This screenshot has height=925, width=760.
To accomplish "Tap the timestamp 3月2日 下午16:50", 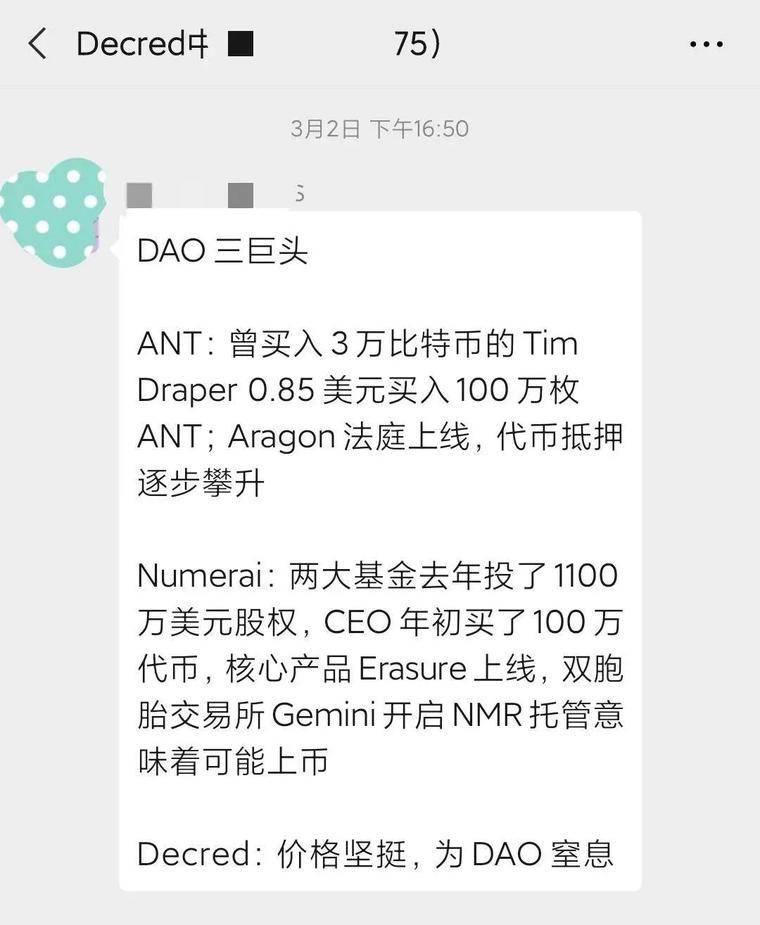I will (380, 128).
